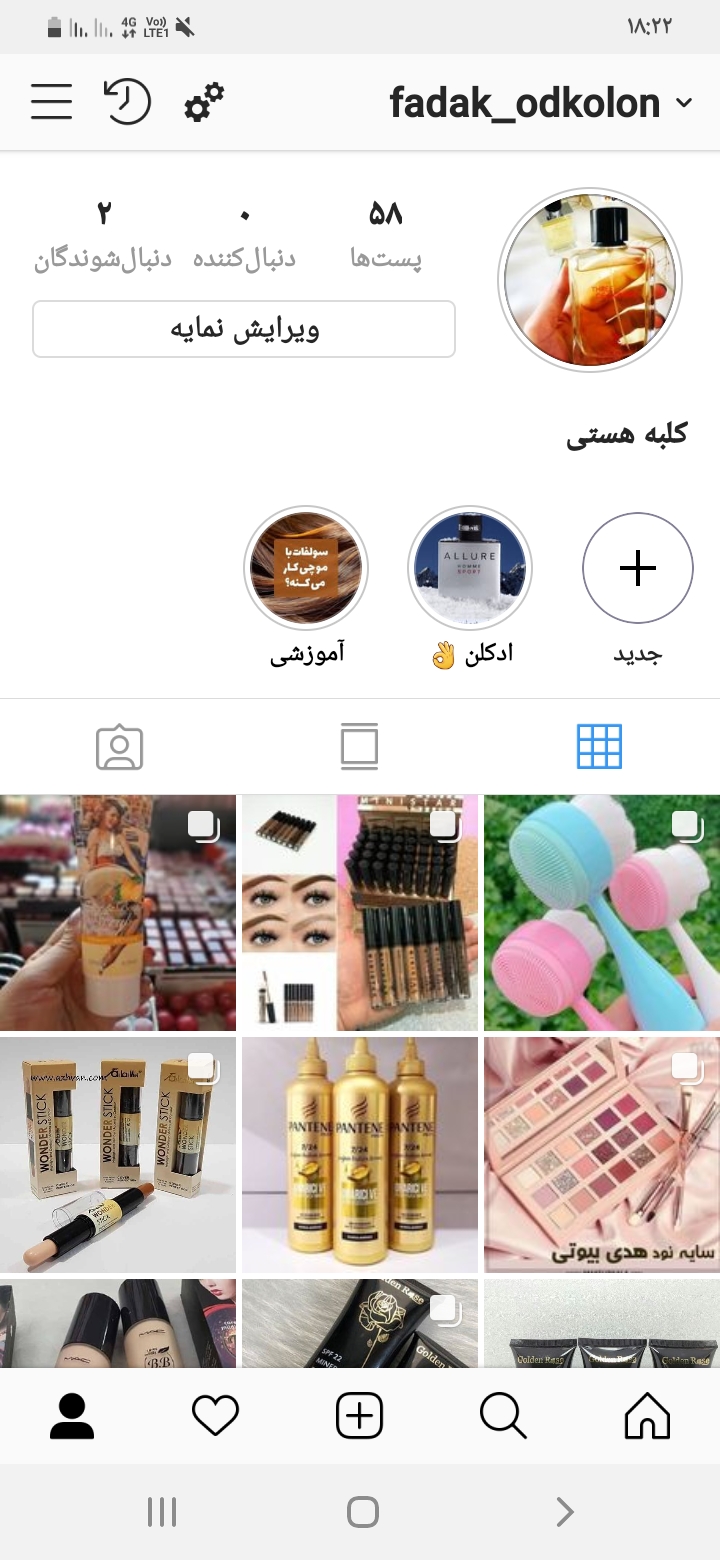The height and width of the screenshot is (1560, 720).
Task: Open the search and explore tab
Action: pos(503,1416)
